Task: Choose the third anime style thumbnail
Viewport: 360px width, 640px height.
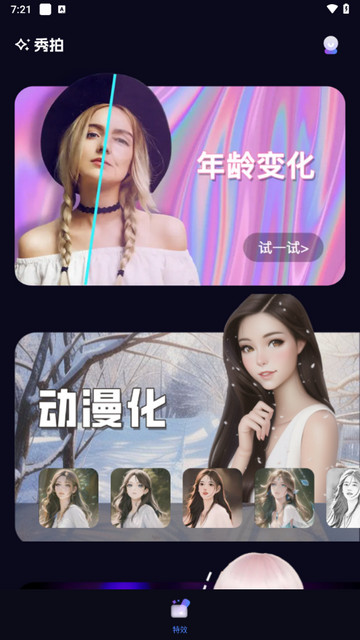Action: point(212,498)
